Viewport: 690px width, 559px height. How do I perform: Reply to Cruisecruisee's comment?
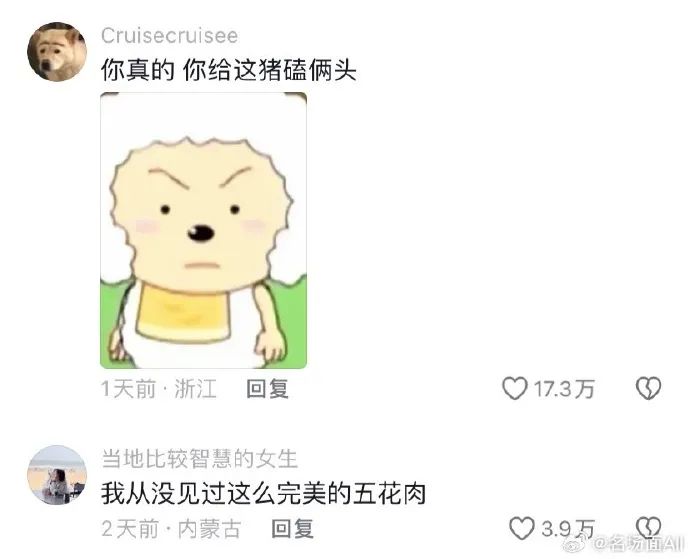point(267,389)
